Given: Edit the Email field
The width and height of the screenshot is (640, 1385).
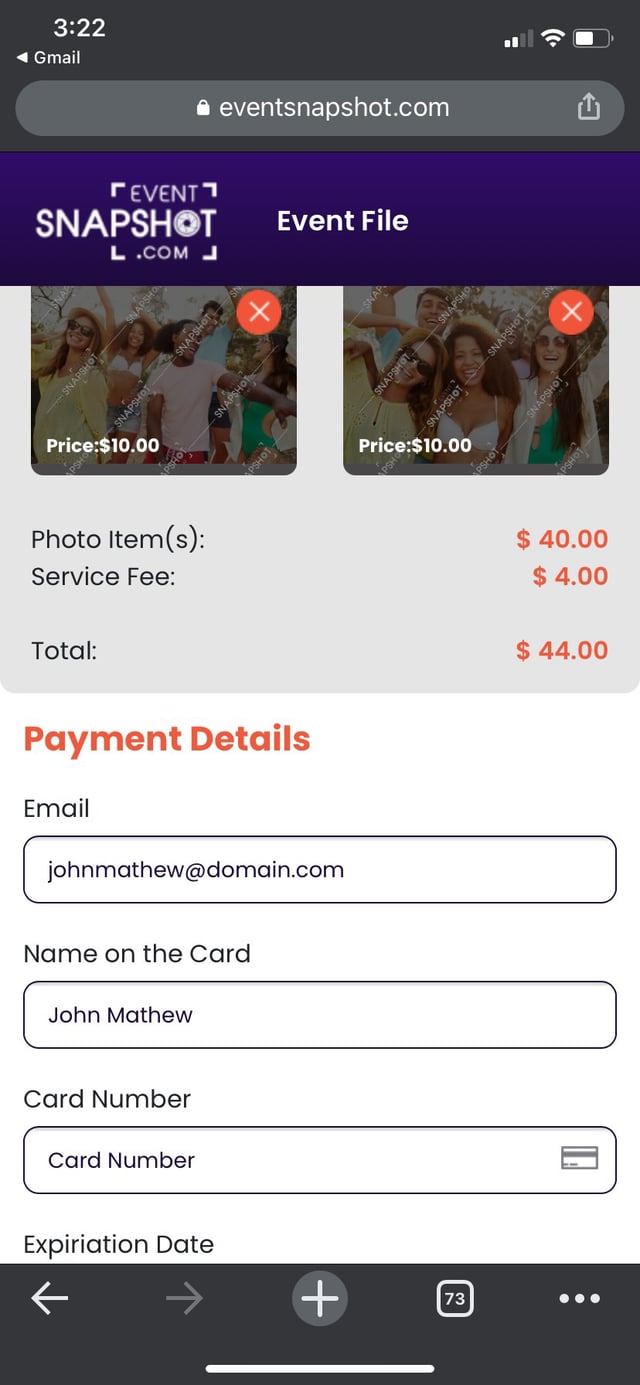Looking at the screenshot, I should pyautogui.click(x=320, y=870).
